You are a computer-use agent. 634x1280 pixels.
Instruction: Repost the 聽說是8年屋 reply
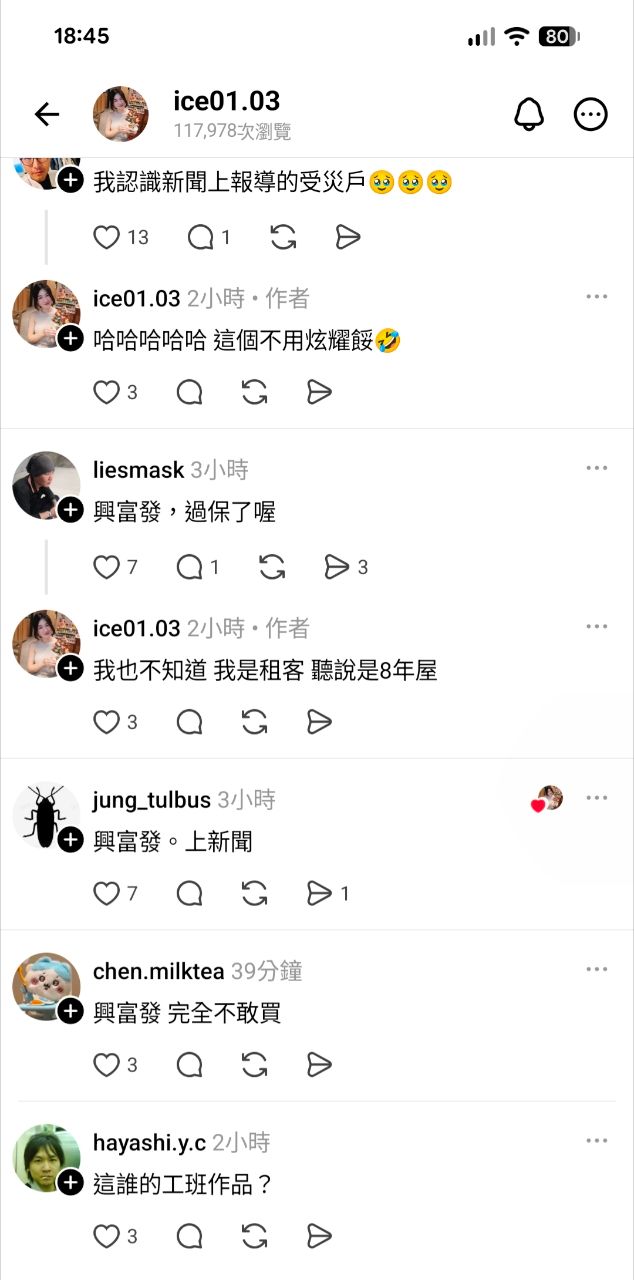pyautogui.click(x=254, y=722)
